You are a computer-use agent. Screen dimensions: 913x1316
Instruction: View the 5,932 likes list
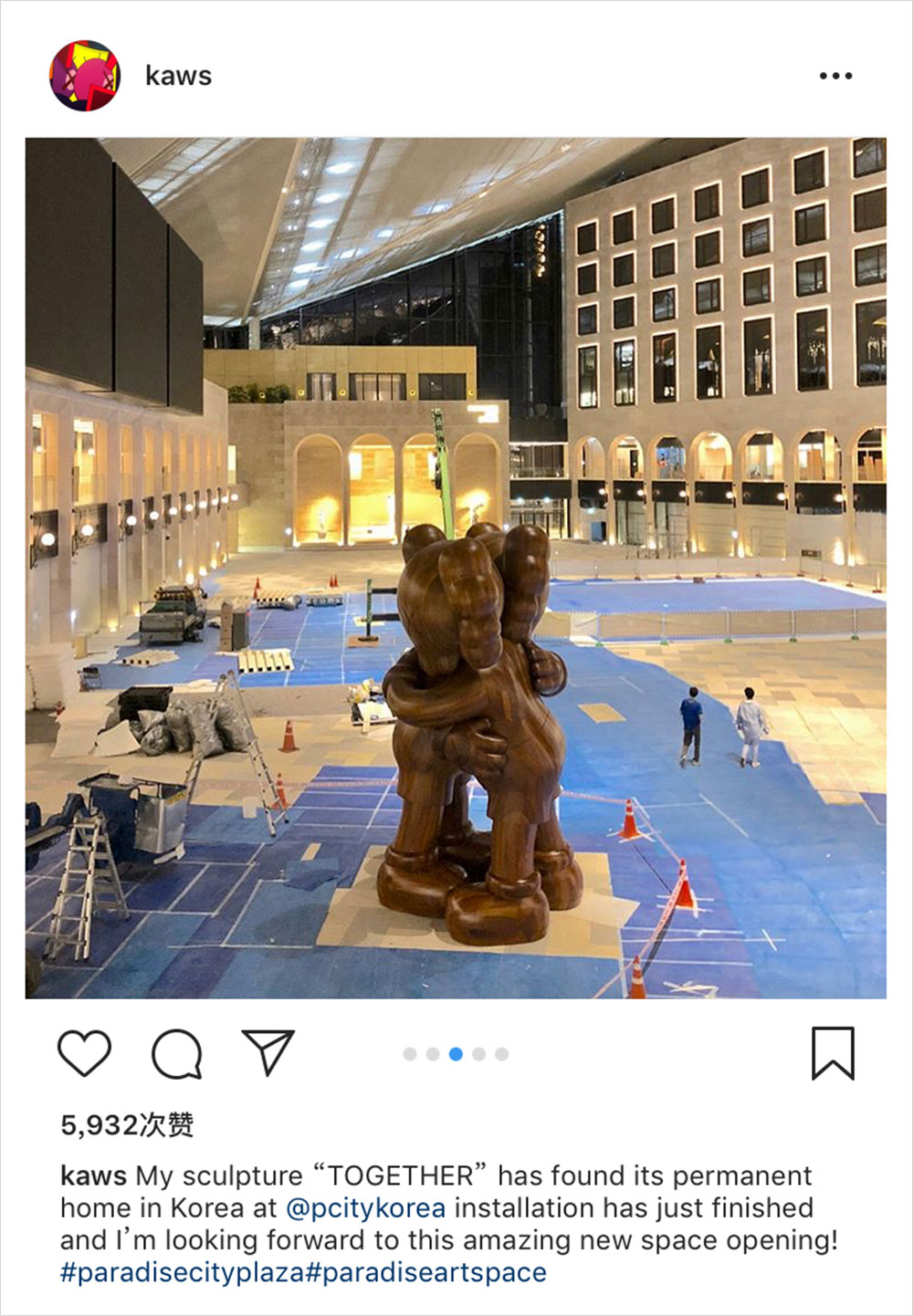(127, 1125)
